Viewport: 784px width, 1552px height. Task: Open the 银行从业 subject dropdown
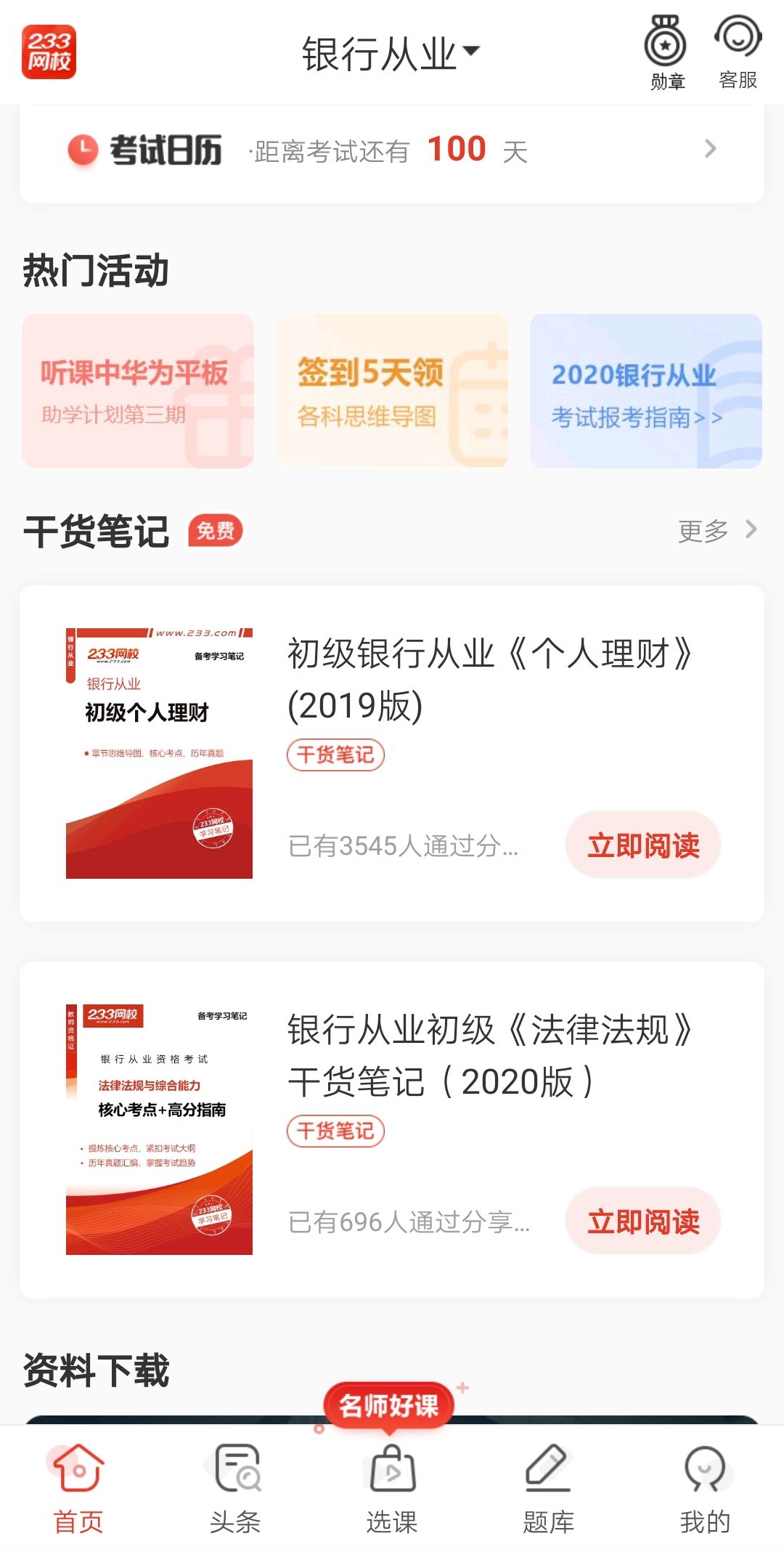tap(391, 54)
